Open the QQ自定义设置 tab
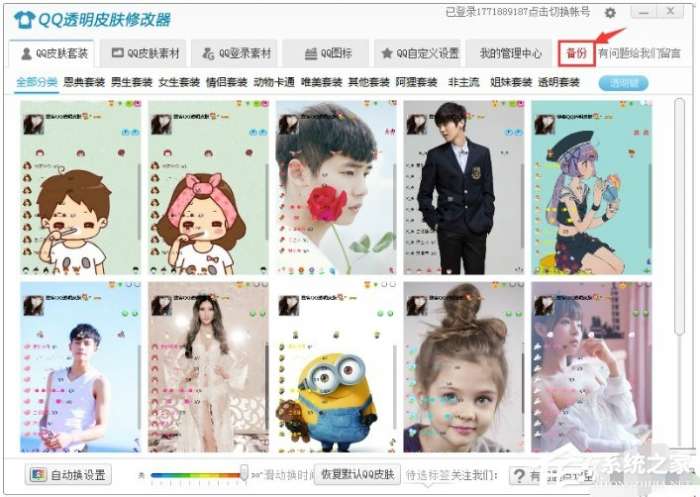The width and height of the screenshot is (700, 497). tap(419, 54)
